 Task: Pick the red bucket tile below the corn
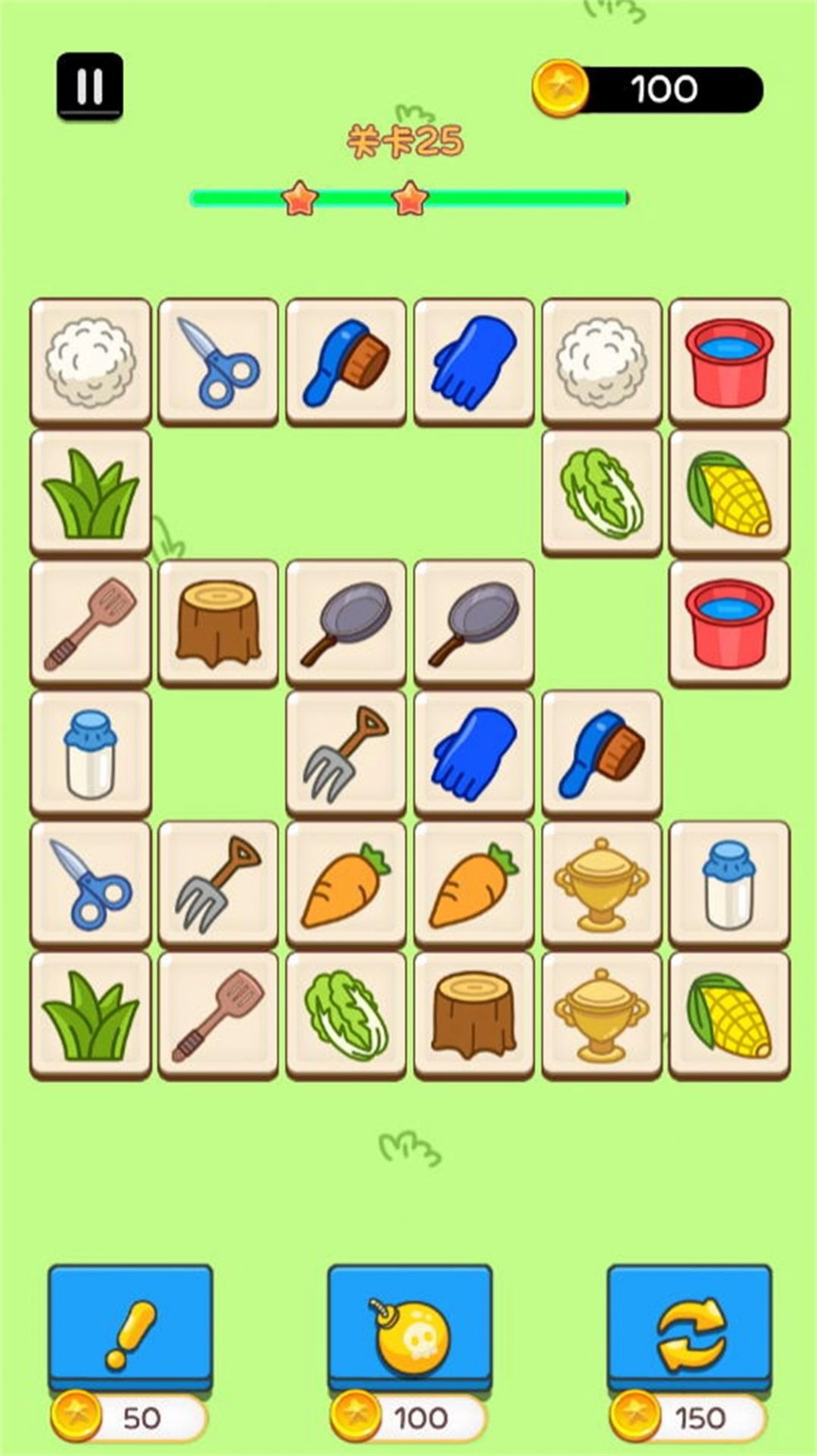click(x=729, y=622)
